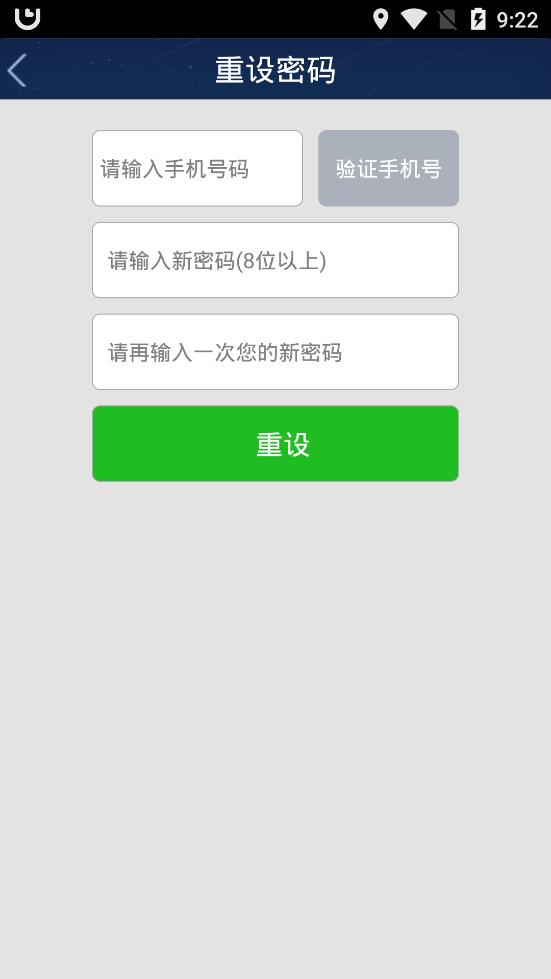Tap the 验证手机号 button
This screenshot has height=979, width=551.
[388, 168]
